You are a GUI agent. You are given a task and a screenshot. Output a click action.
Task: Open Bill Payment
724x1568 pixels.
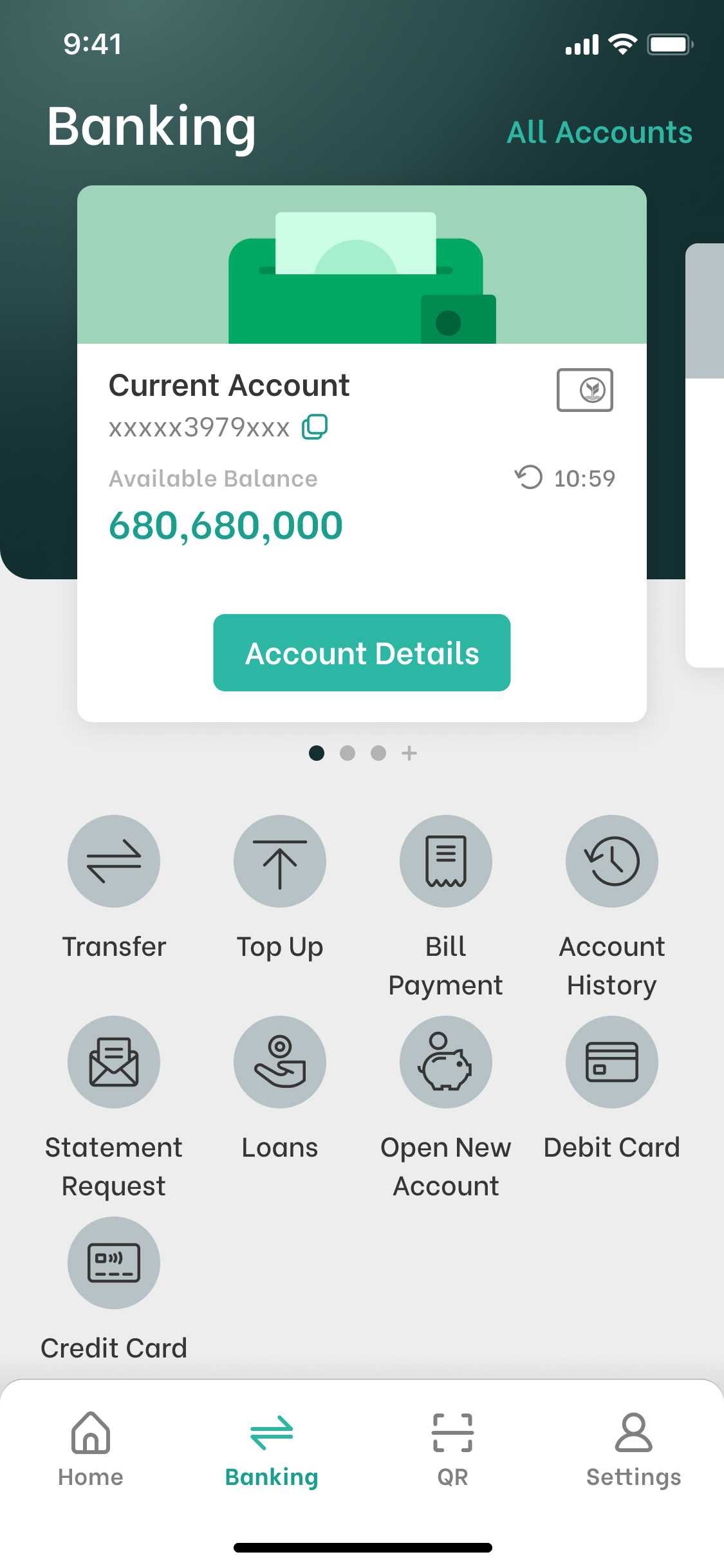click(x=446, y=861)
